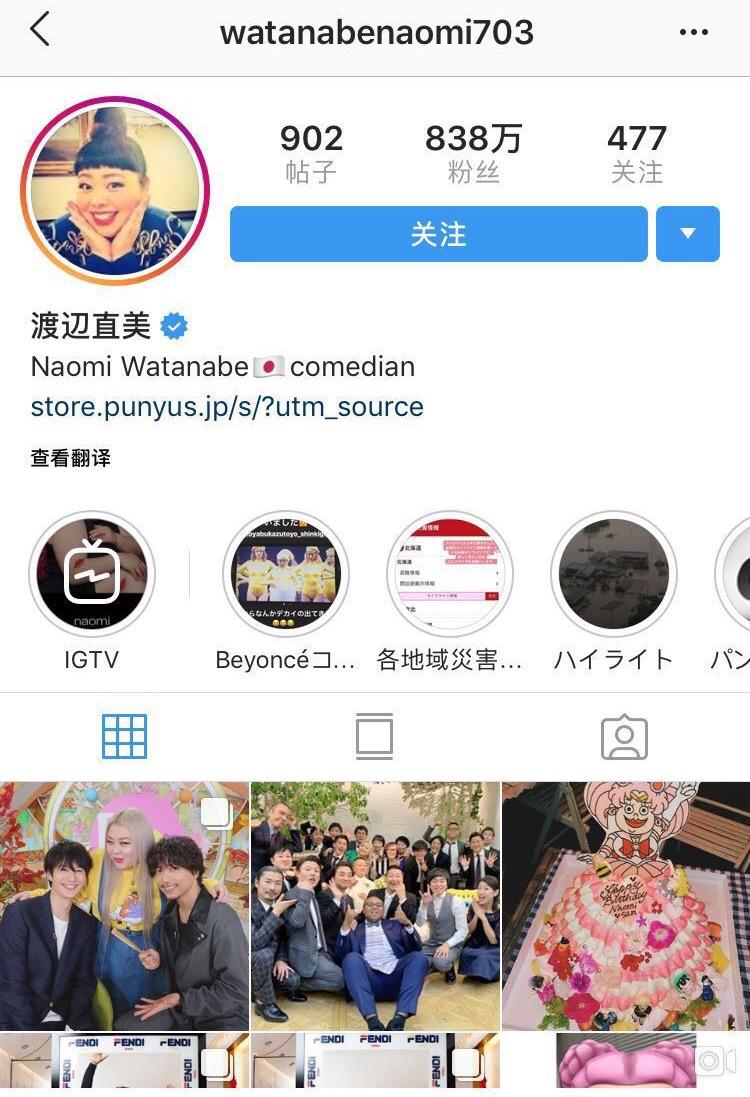Tap 查看翻译 to translate the bio
The image size is (750, 1097).
(70, 458)
